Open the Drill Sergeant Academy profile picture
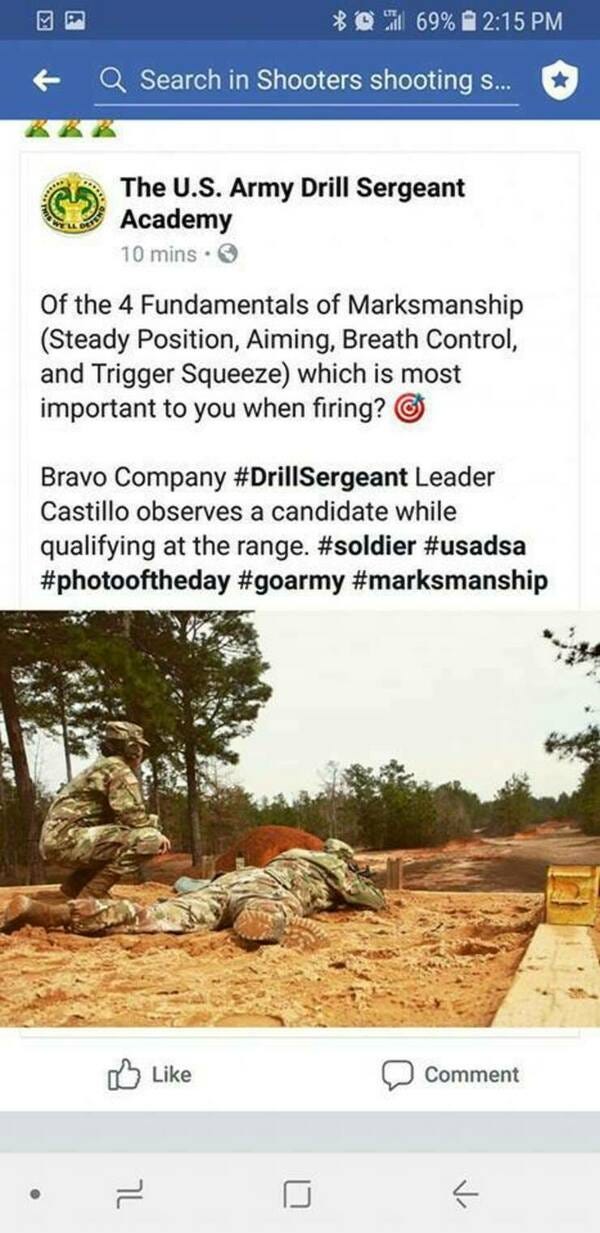The image size is (600, 1233). [74, 204]
